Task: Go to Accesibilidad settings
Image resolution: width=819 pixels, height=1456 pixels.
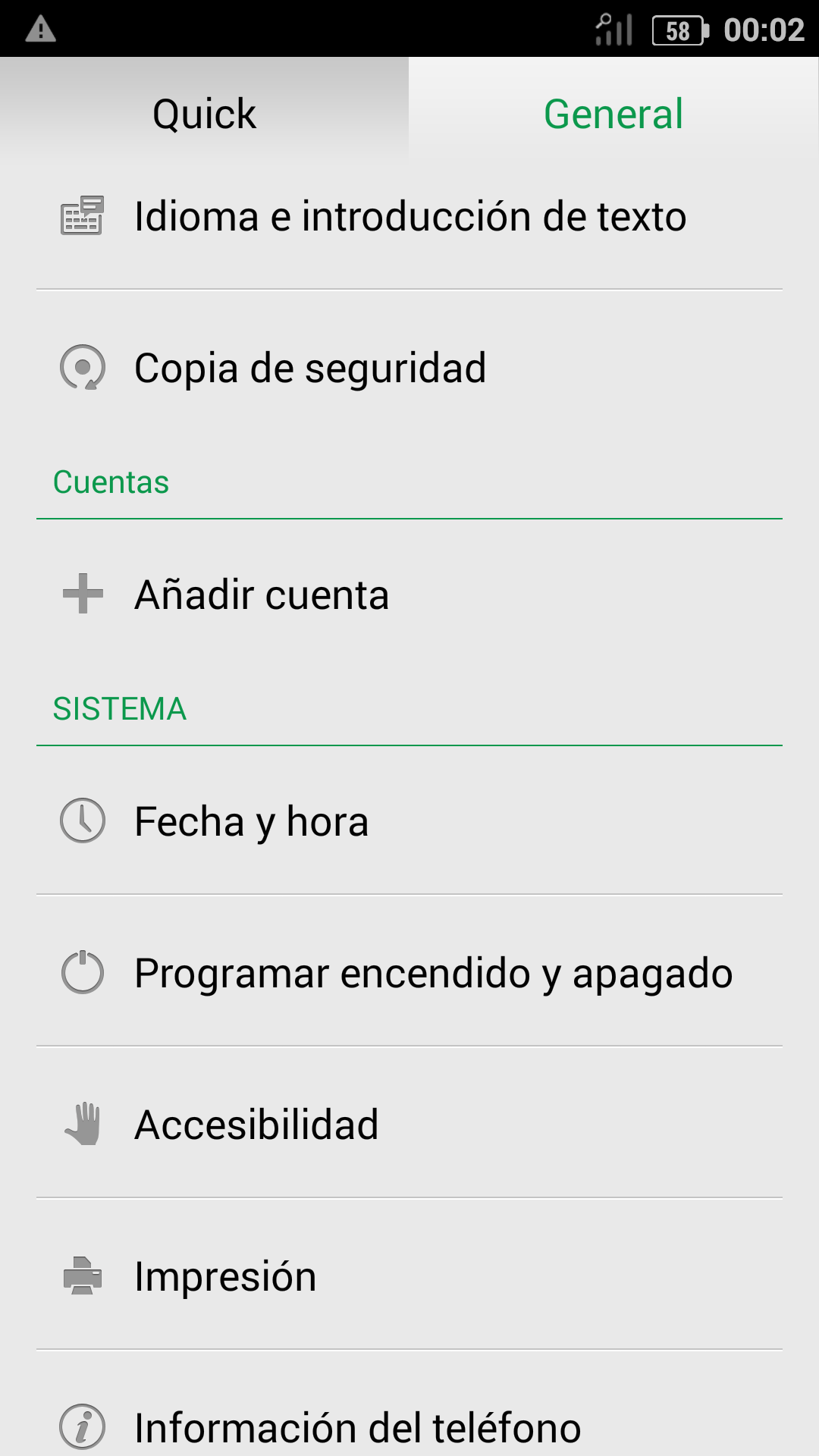Action: [x=409, y=1124]
